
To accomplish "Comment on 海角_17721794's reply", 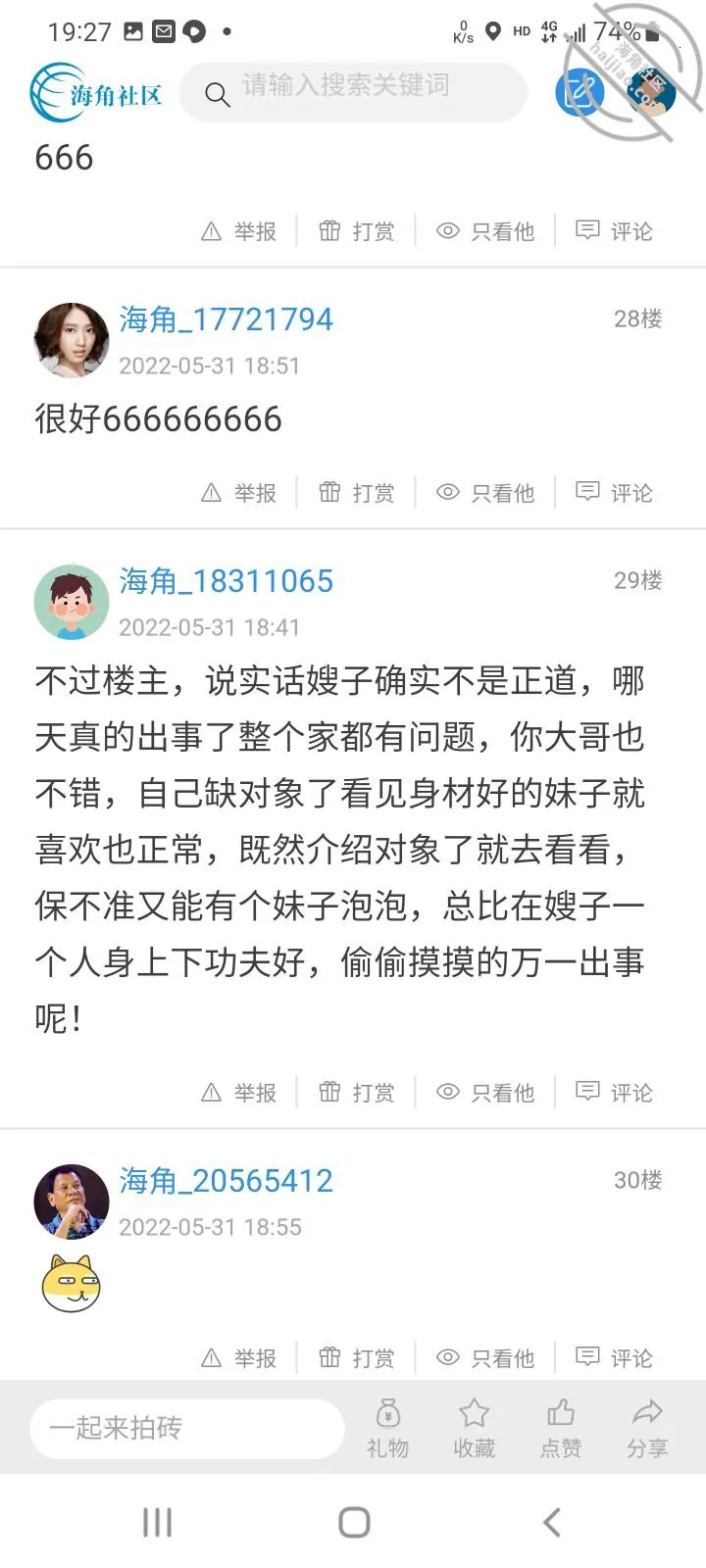I will tap(614, 493).
